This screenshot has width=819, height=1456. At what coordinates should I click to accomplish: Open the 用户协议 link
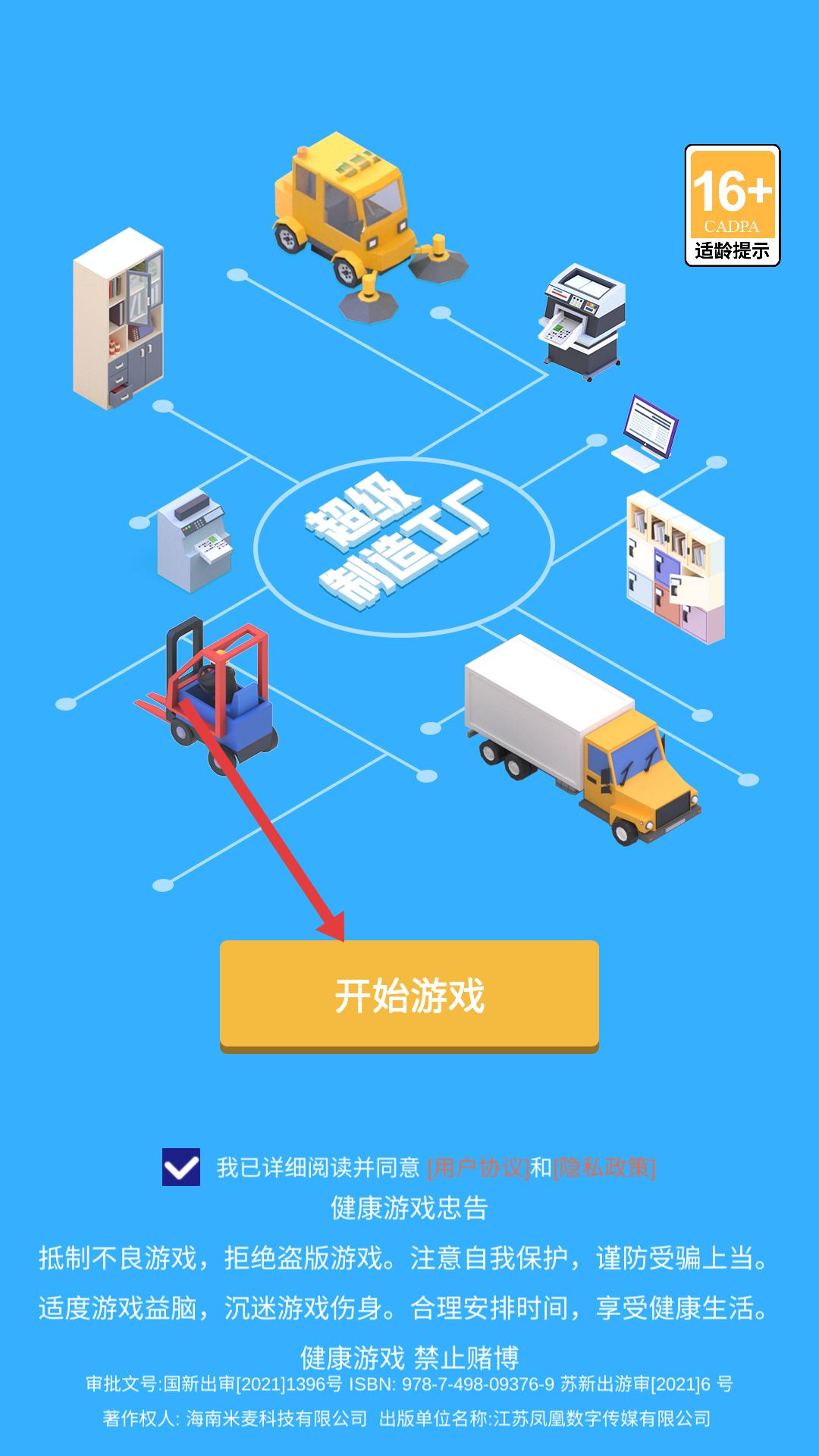(478, 1167)
